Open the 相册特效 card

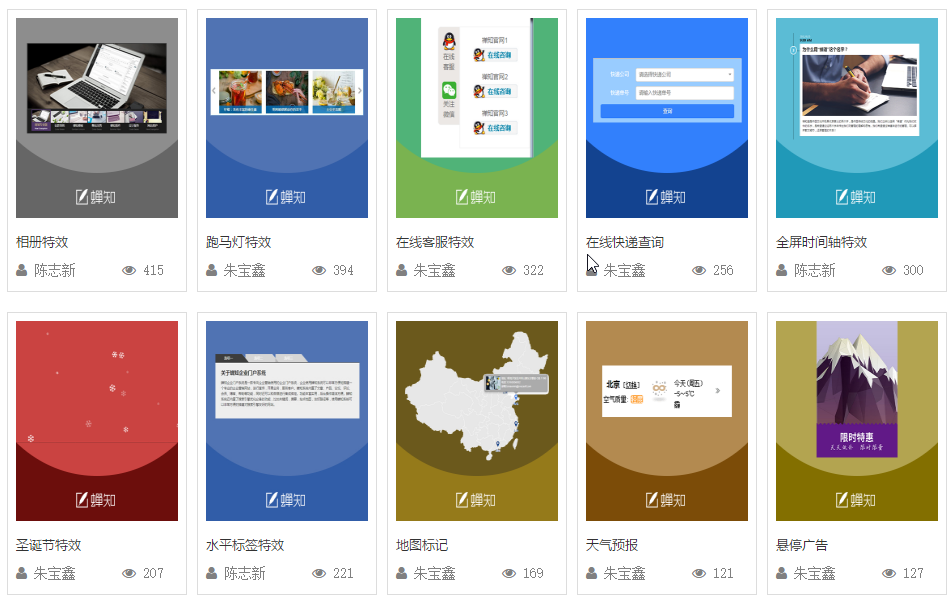point(97,118)
